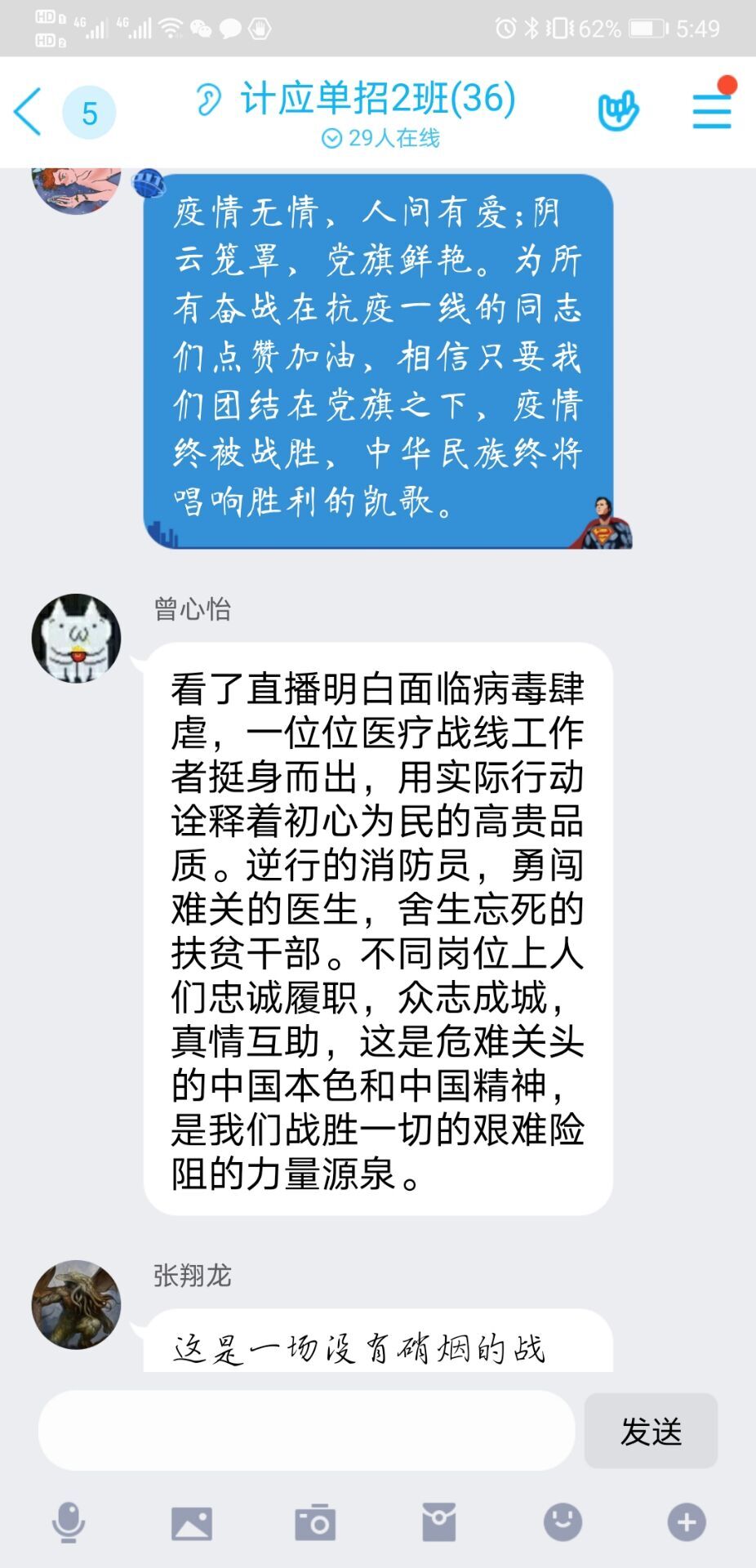756x1568 pixels.
Task: Record a voice message with microphone
Action: 69,1522
